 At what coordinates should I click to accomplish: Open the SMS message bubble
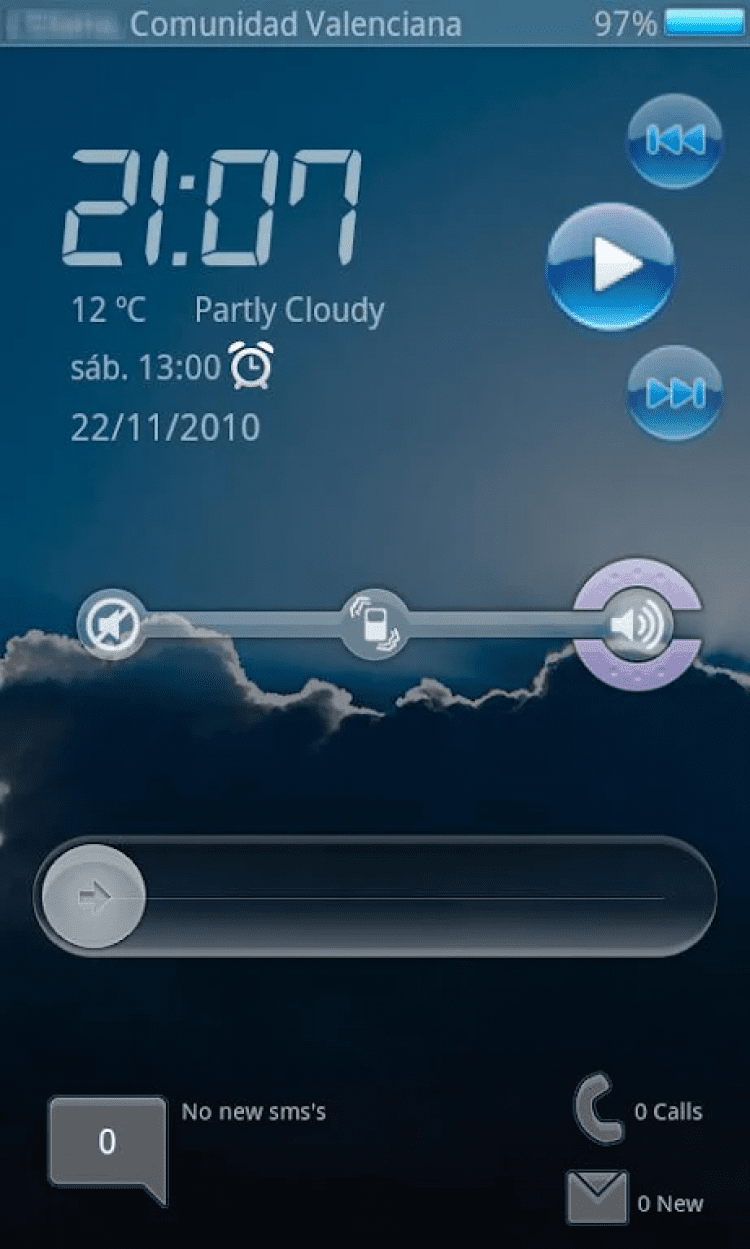click(x=107, y=1142)
